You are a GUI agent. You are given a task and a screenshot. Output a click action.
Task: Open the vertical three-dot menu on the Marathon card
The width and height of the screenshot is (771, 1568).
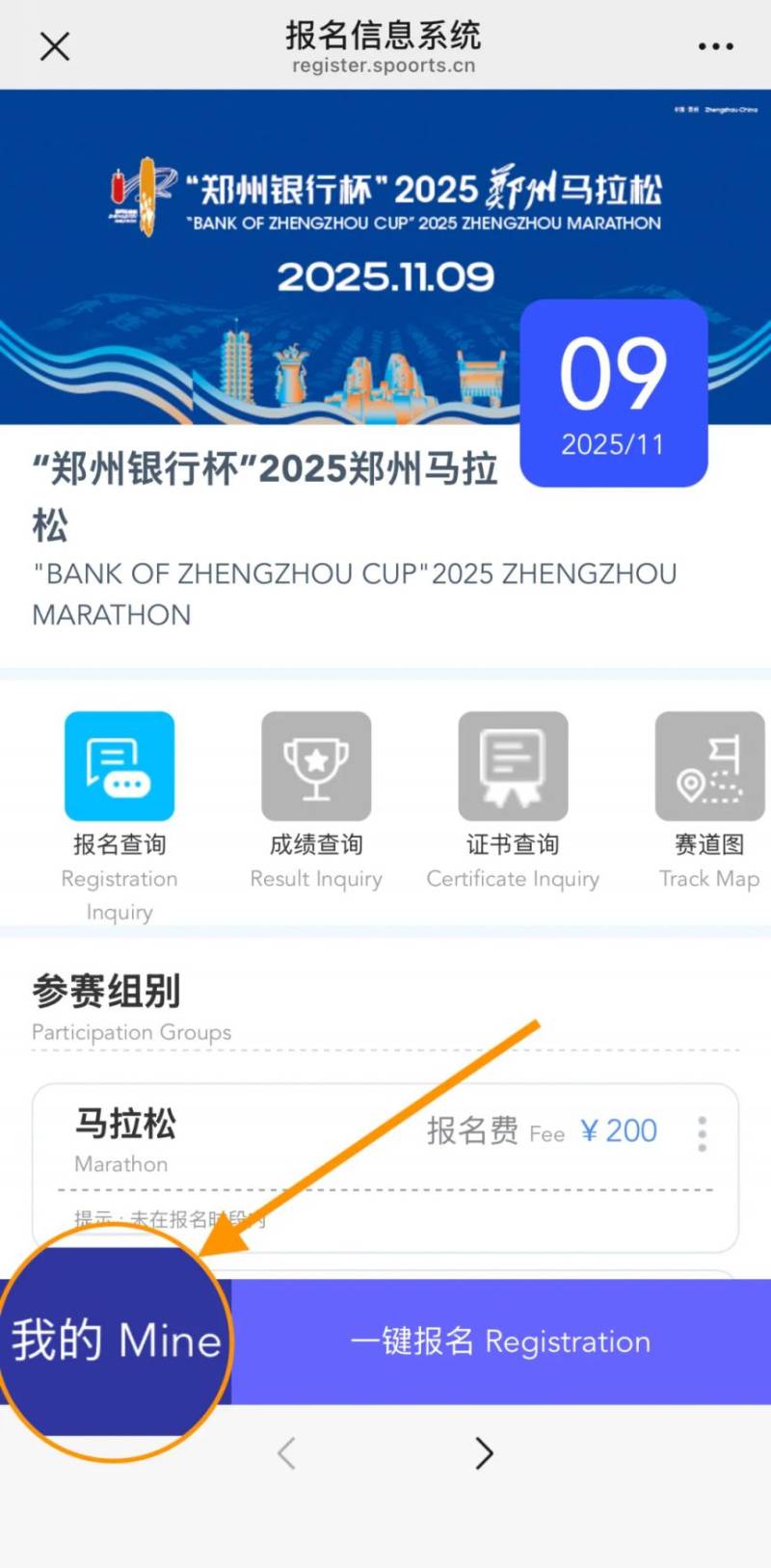click(x=701, y=1135)
